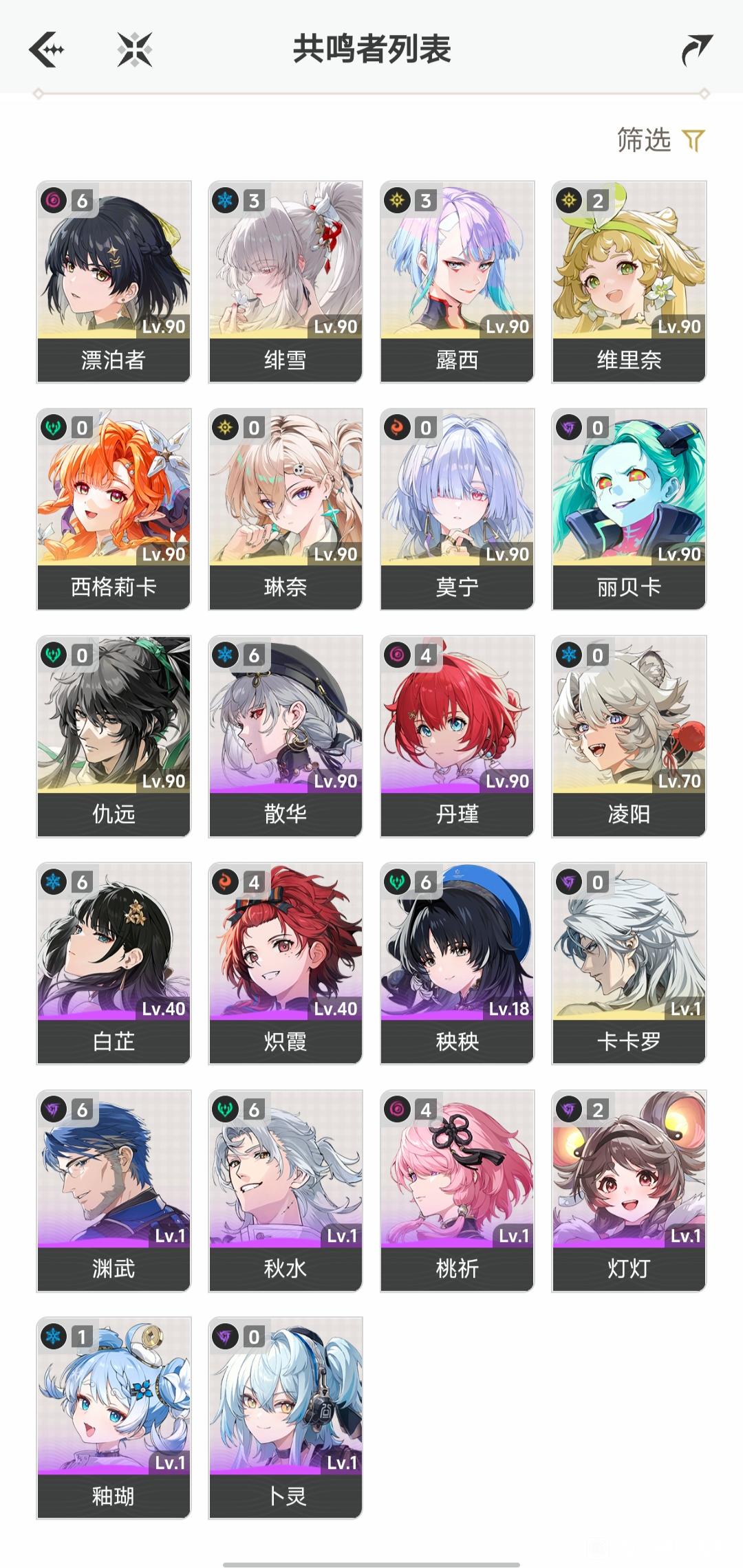Screen dimensions: 743x1568
Task: View the 丹瑾 character card
Action: 457,736
